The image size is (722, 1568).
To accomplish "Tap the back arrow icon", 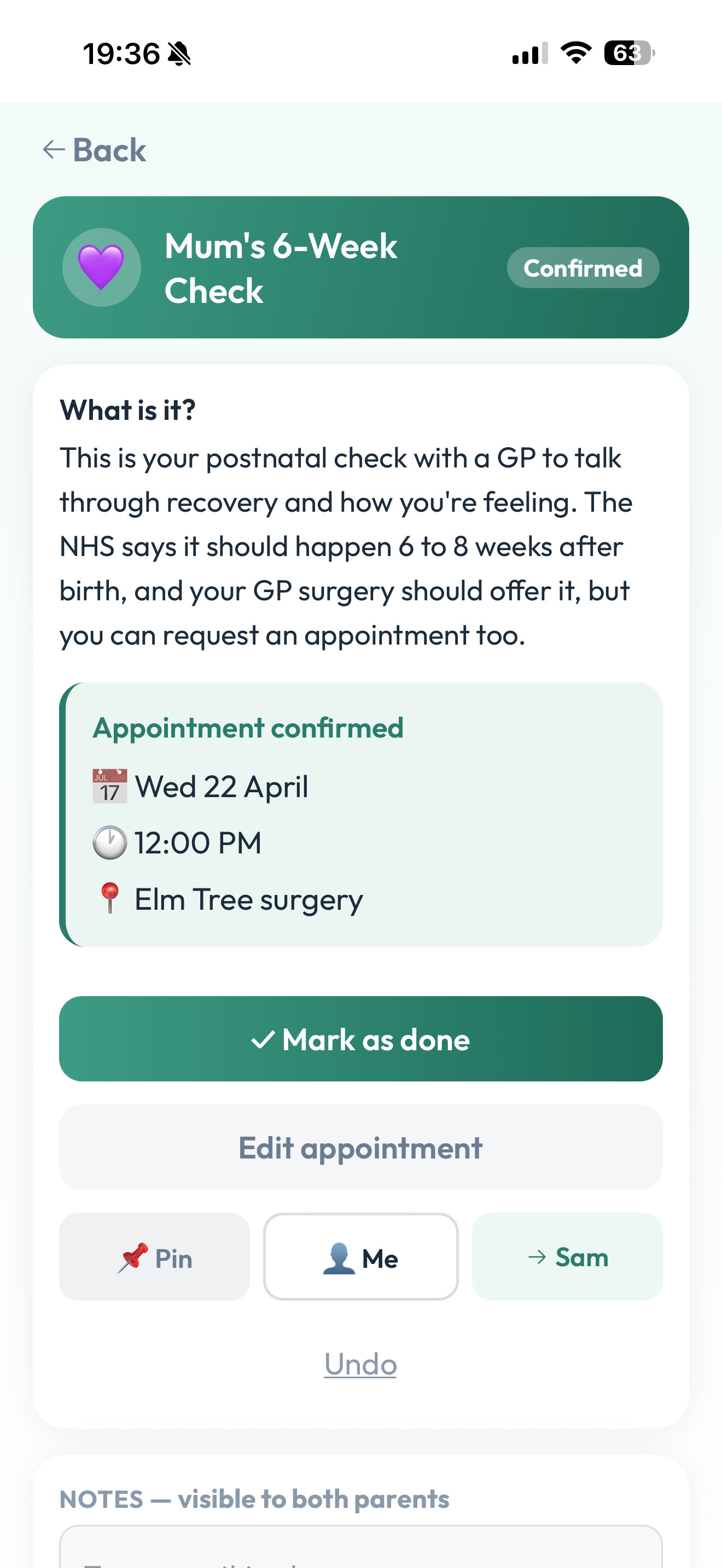I will (x=54, y=149).
